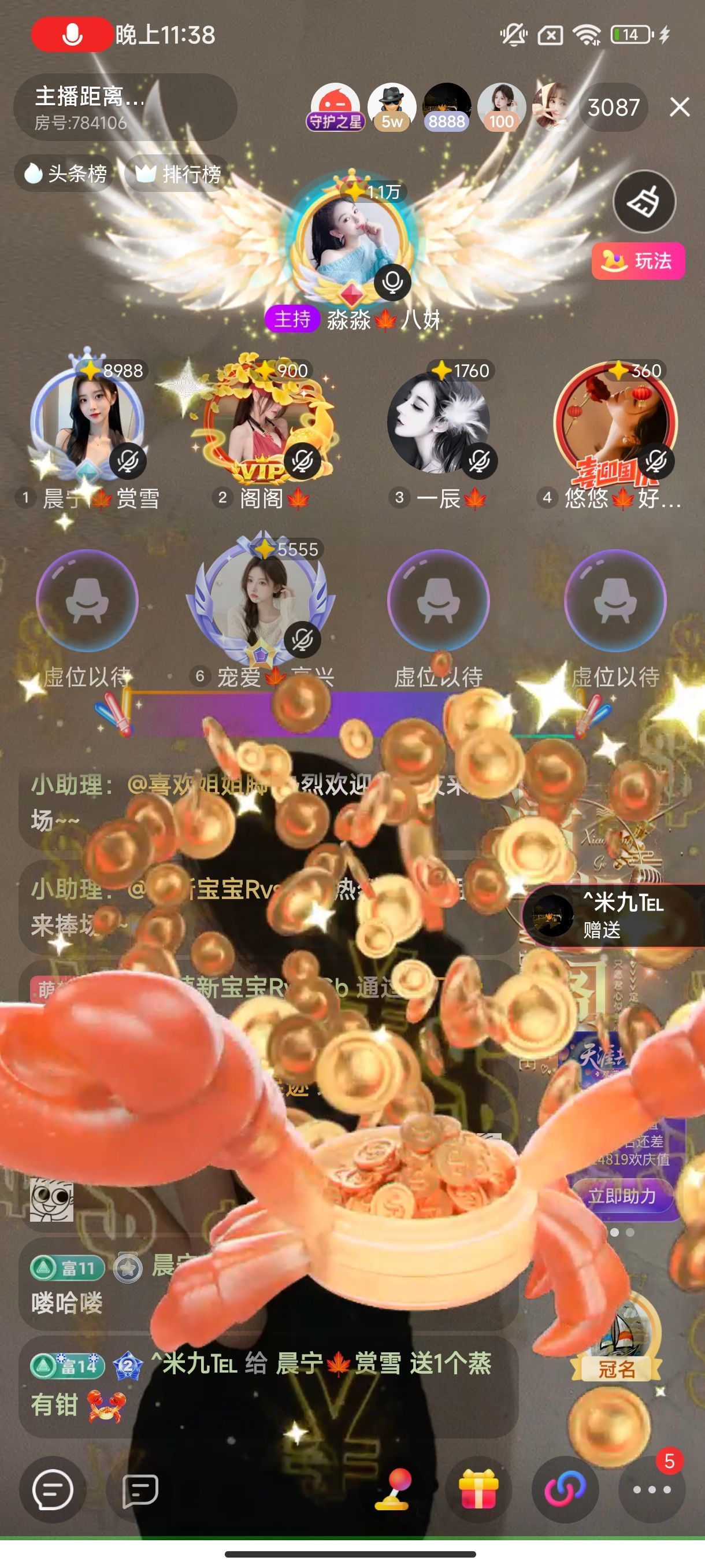Open seat 2 user 阁阁's avatar
Screen dimensions: 705x1568
[263, 422]
